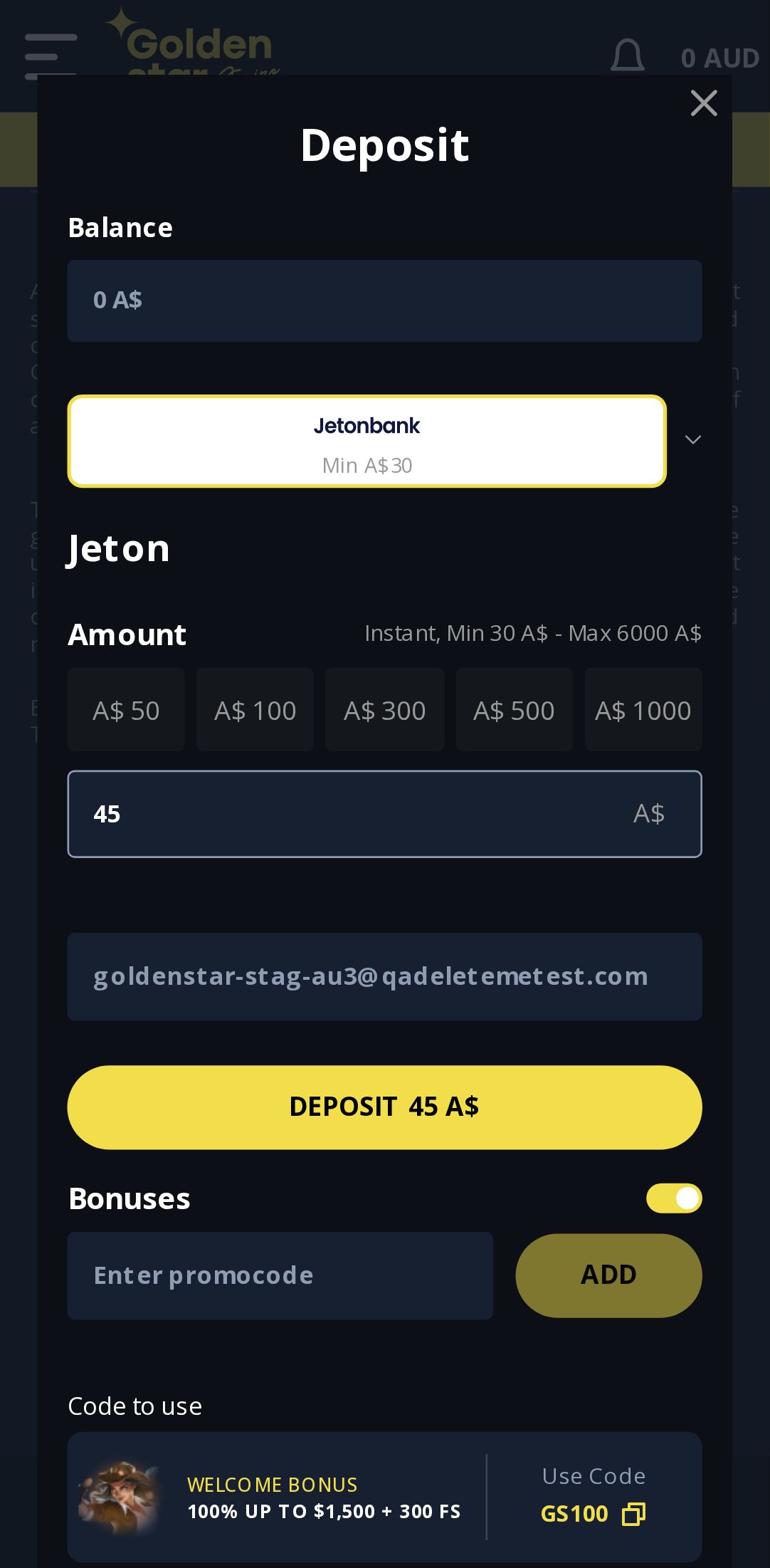770x1568 pixels.
Task: Tap ADD to apply promocode
Action: (x=608, y=1275)
